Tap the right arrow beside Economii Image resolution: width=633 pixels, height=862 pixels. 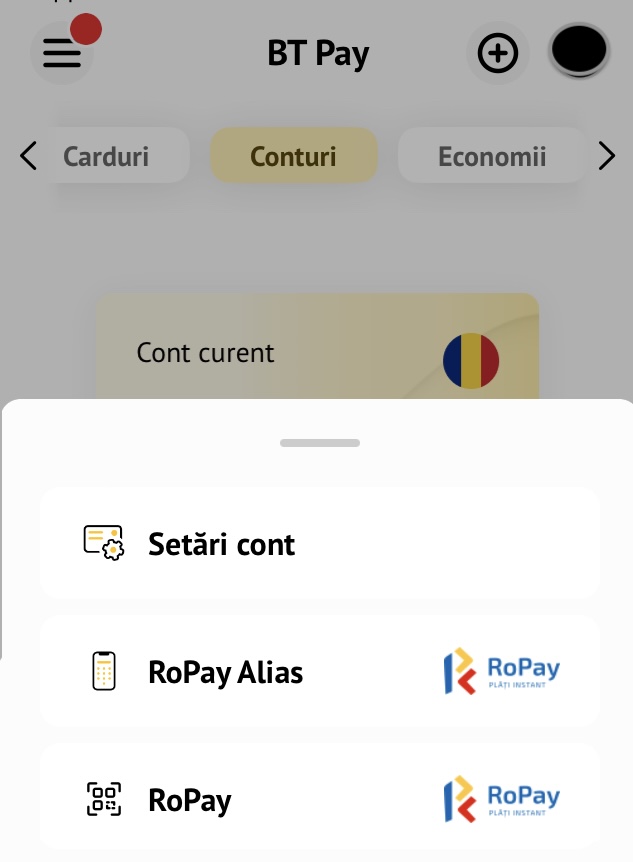[x=606, y=156]
